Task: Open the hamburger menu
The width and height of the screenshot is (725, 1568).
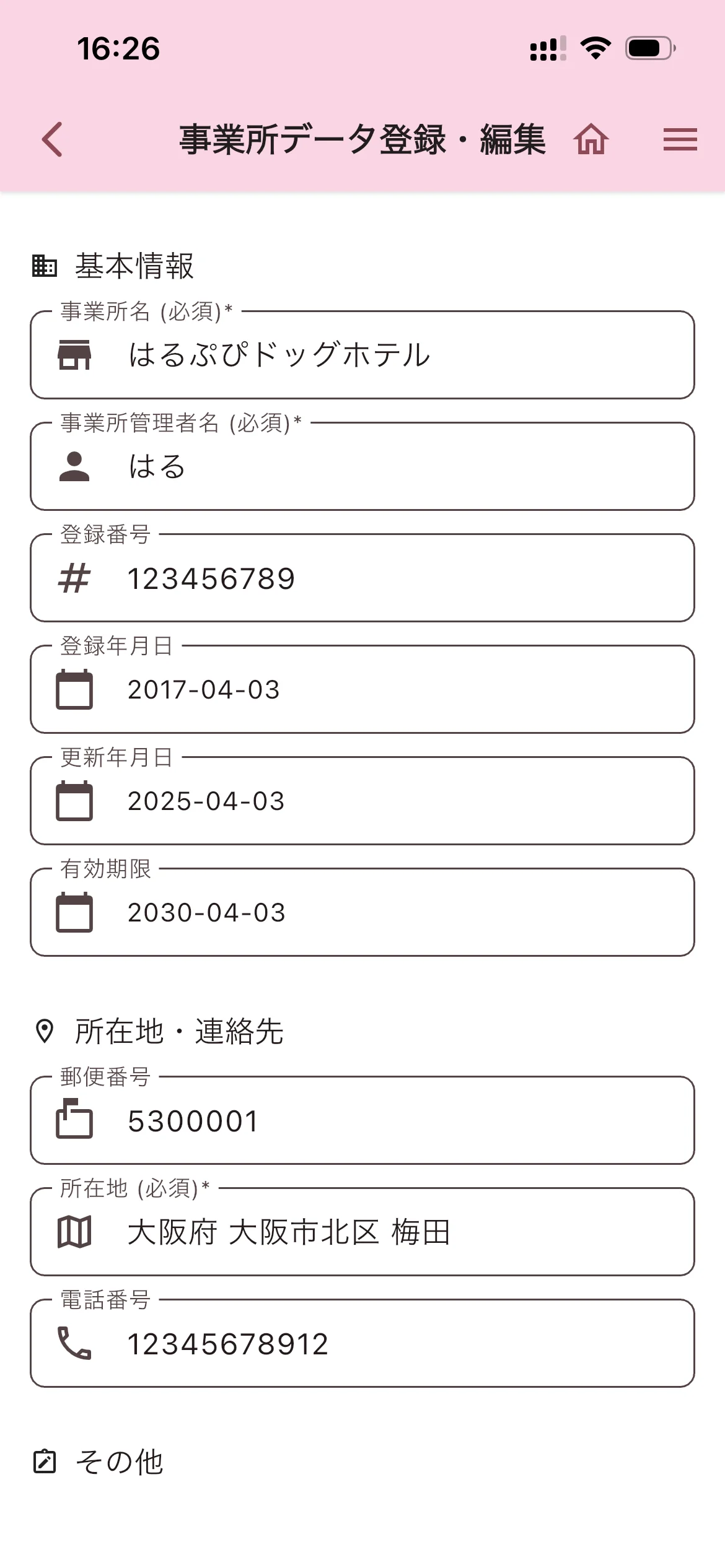Action: tap(680, 139)
